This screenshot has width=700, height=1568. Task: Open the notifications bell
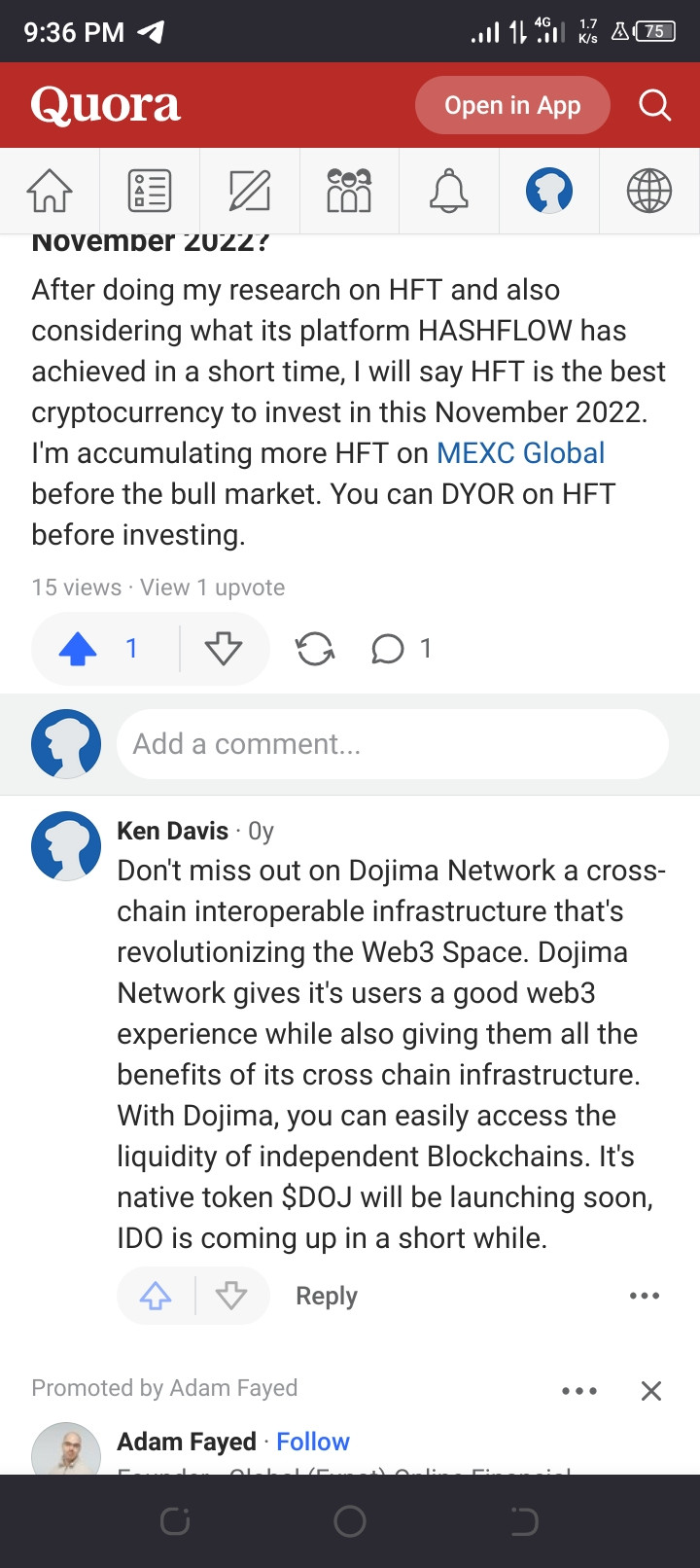(449, 191)
